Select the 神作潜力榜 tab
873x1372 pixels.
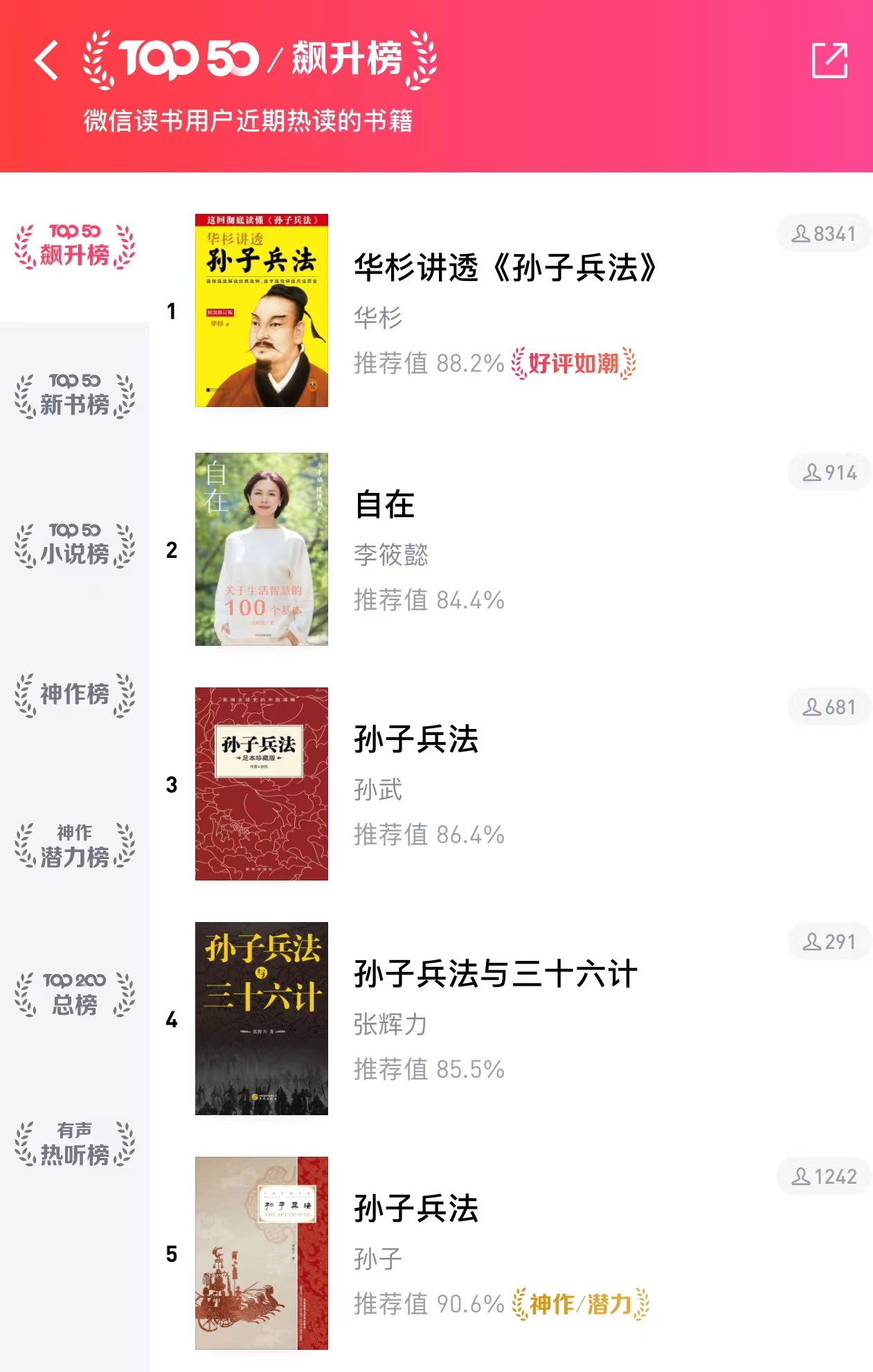point(75,845)
